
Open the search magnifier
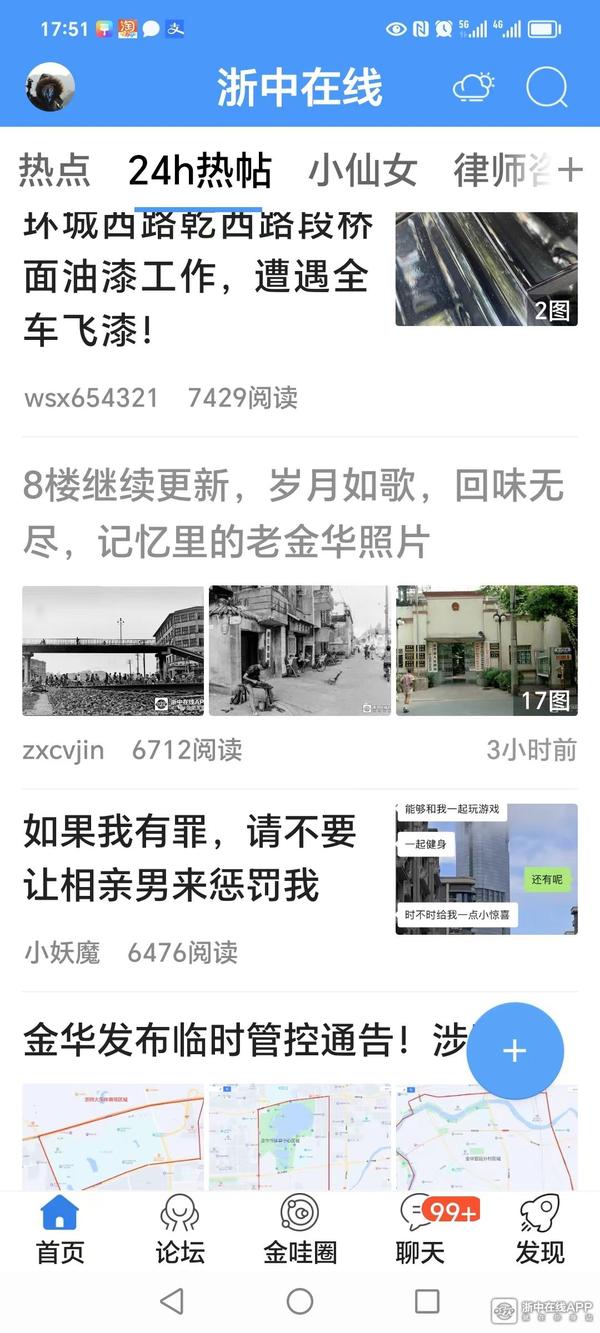[x=546, y=87]
